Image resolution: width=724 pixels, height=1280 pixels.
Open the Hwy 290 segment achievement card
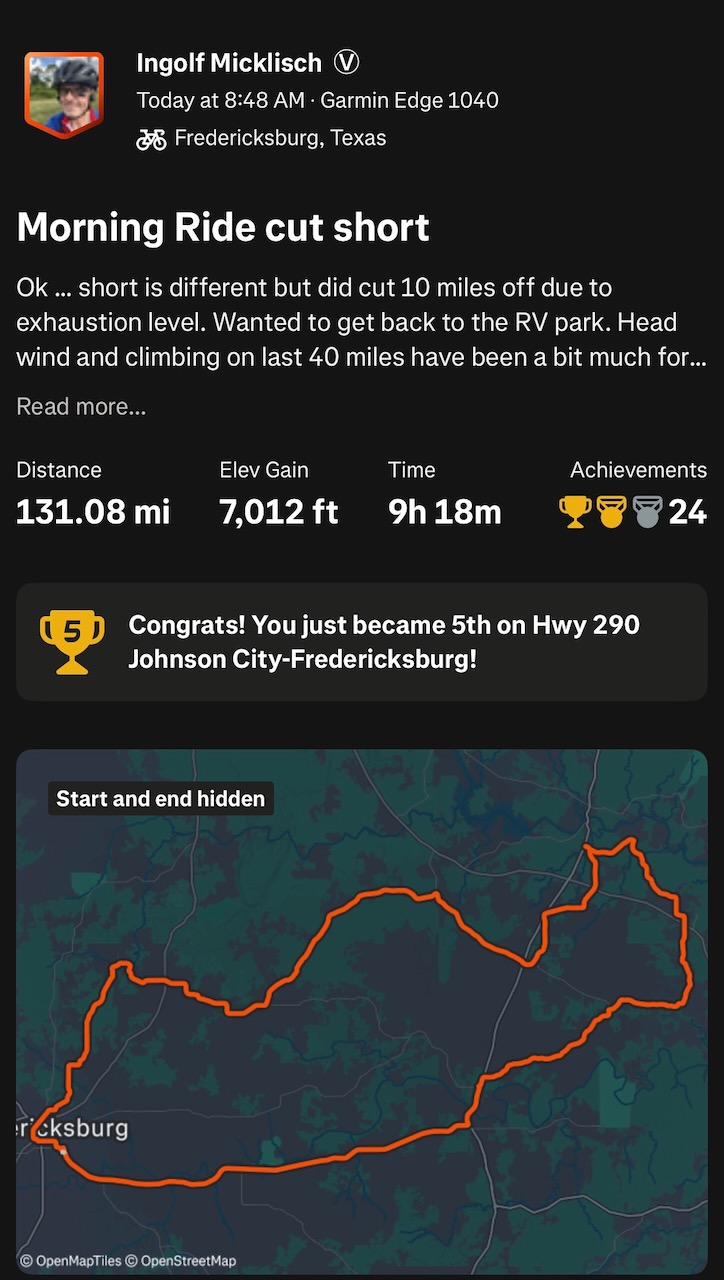361,642
